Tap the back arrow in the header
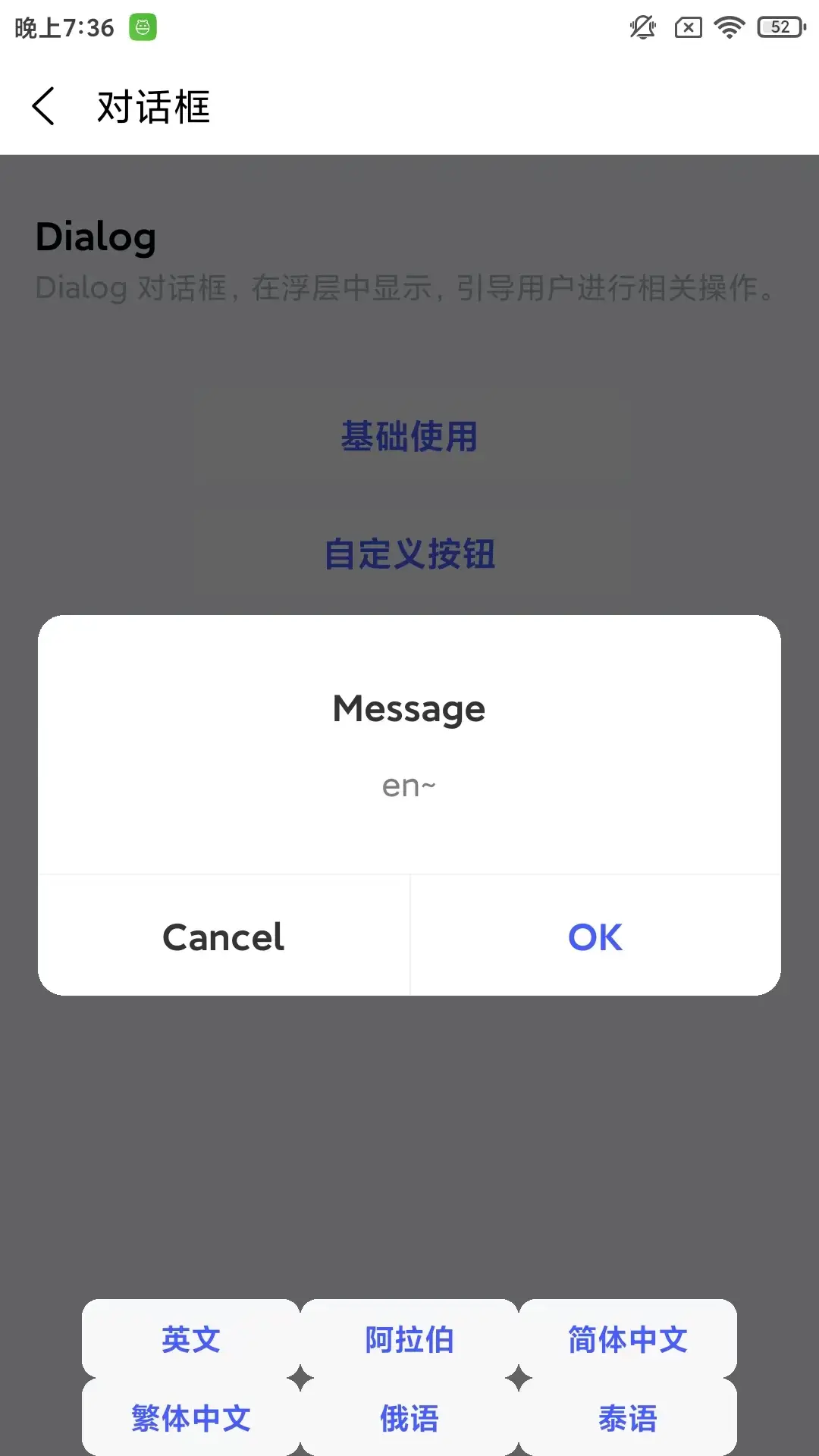This screenshot has height=1456, width=819. (x=44, y=106)
